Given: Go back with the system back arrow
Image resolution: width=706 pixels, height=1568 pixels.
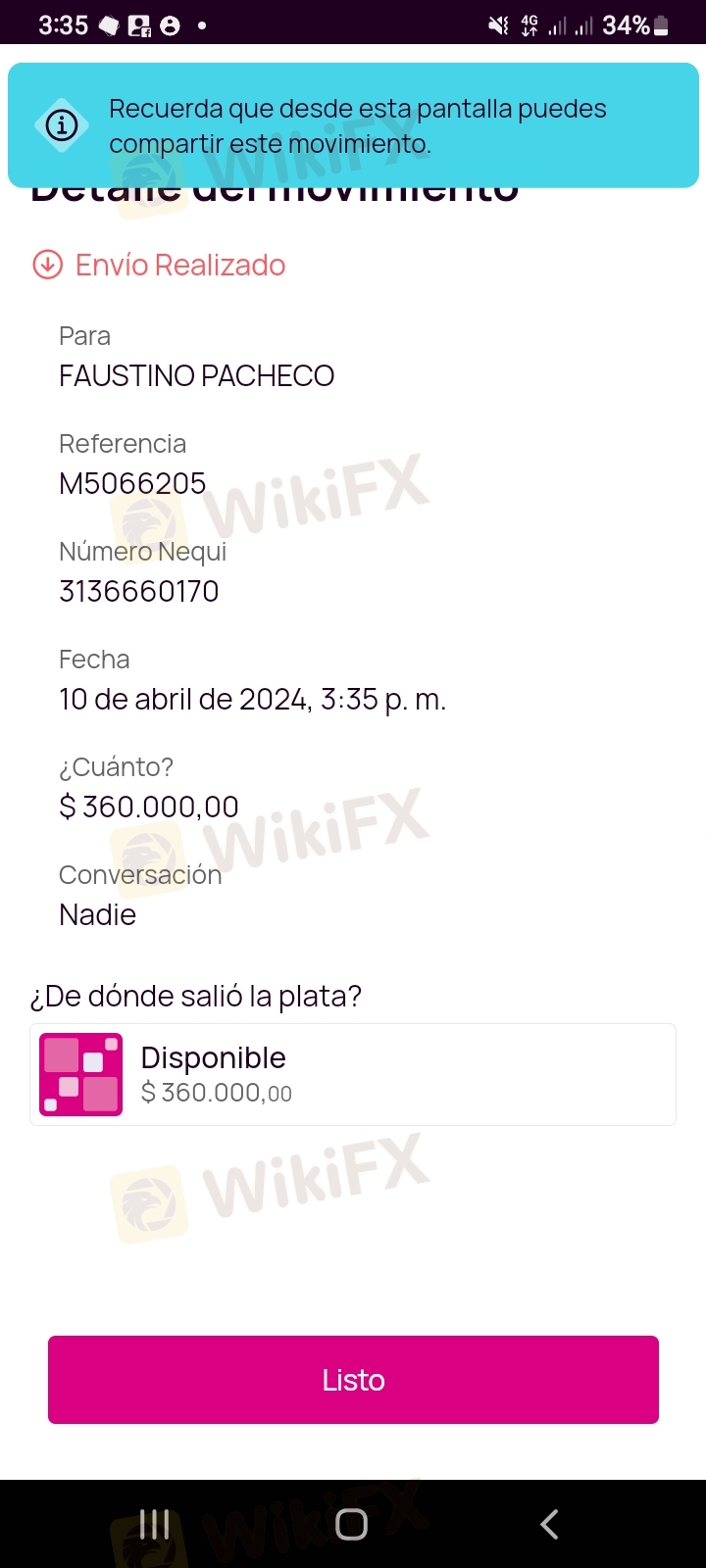Looking at the screenshot, I should click(549, 1524).
